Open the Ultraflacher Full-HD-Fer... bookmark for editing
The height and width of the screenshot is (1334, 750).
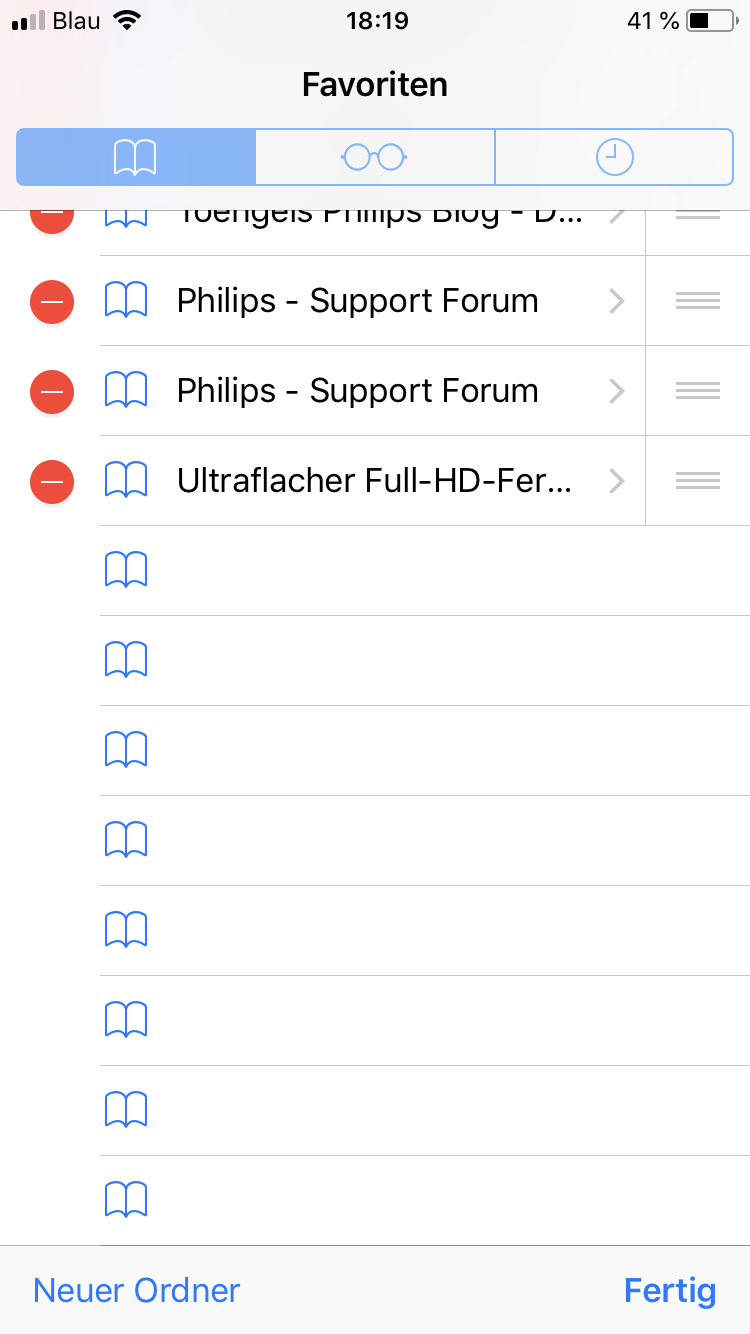374,481
